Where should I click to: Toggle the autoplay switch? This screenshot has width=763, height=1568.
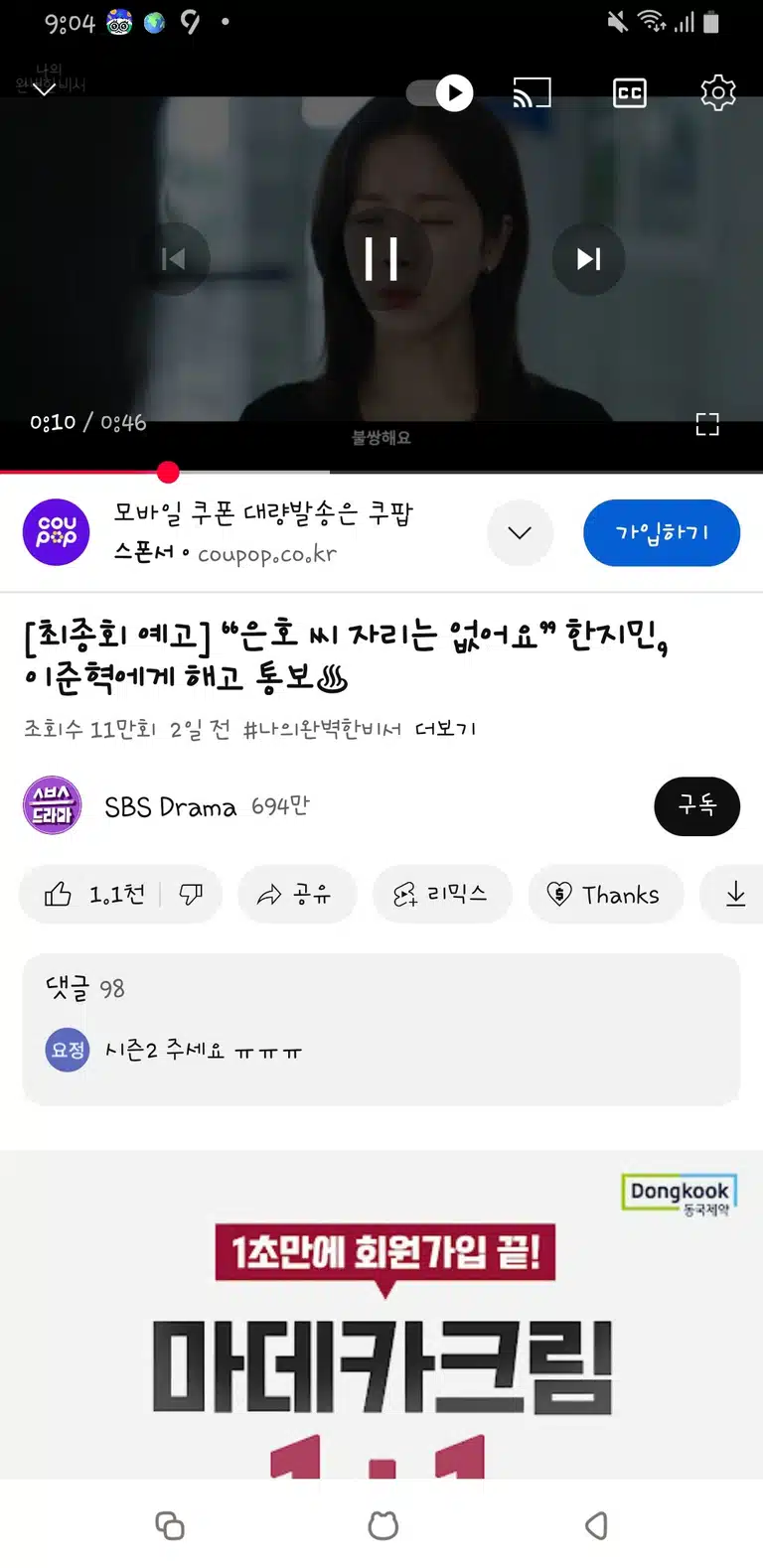tap(440, 93)
